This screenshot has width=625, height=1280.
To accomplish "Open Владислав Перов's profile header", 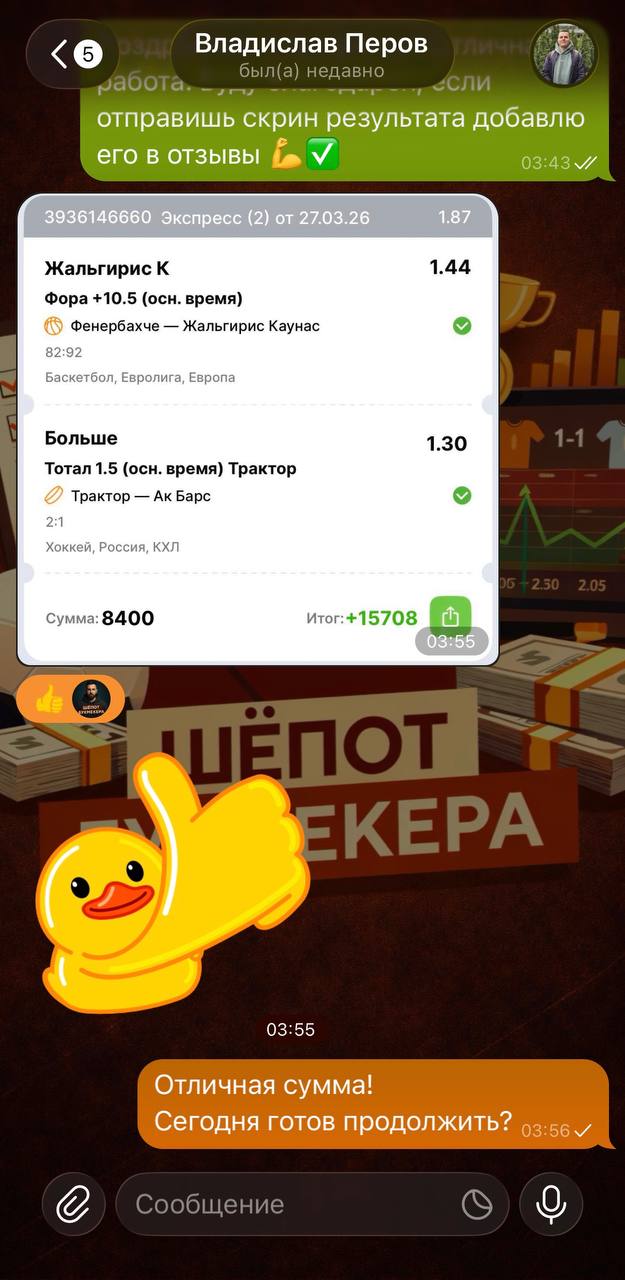I will point(311,54).
